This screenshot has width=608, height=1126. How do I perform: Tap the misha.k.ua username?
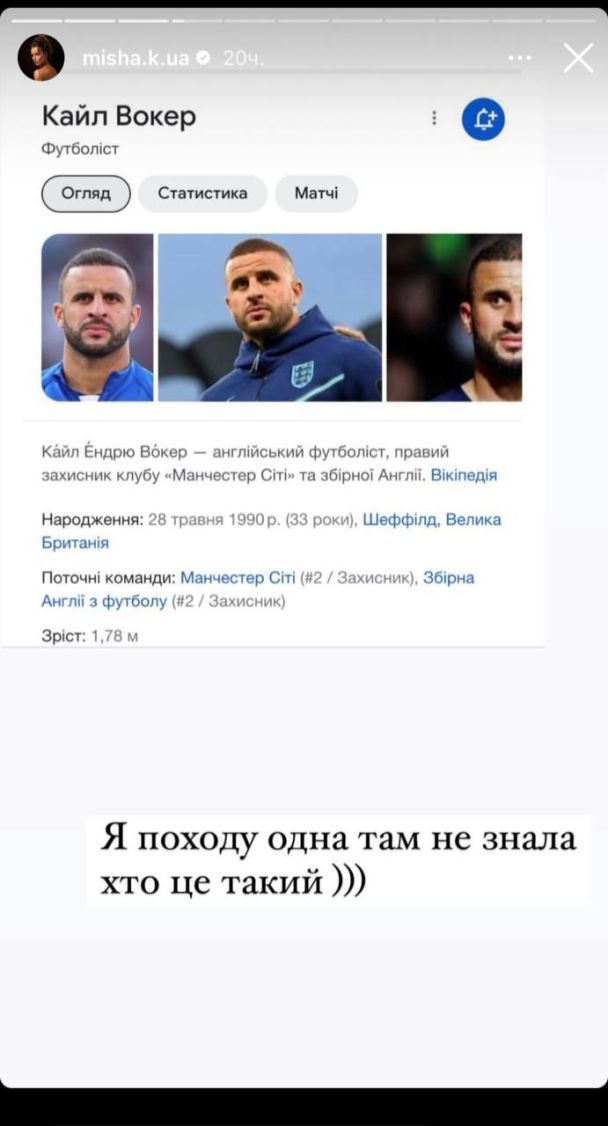pos(136,59)
